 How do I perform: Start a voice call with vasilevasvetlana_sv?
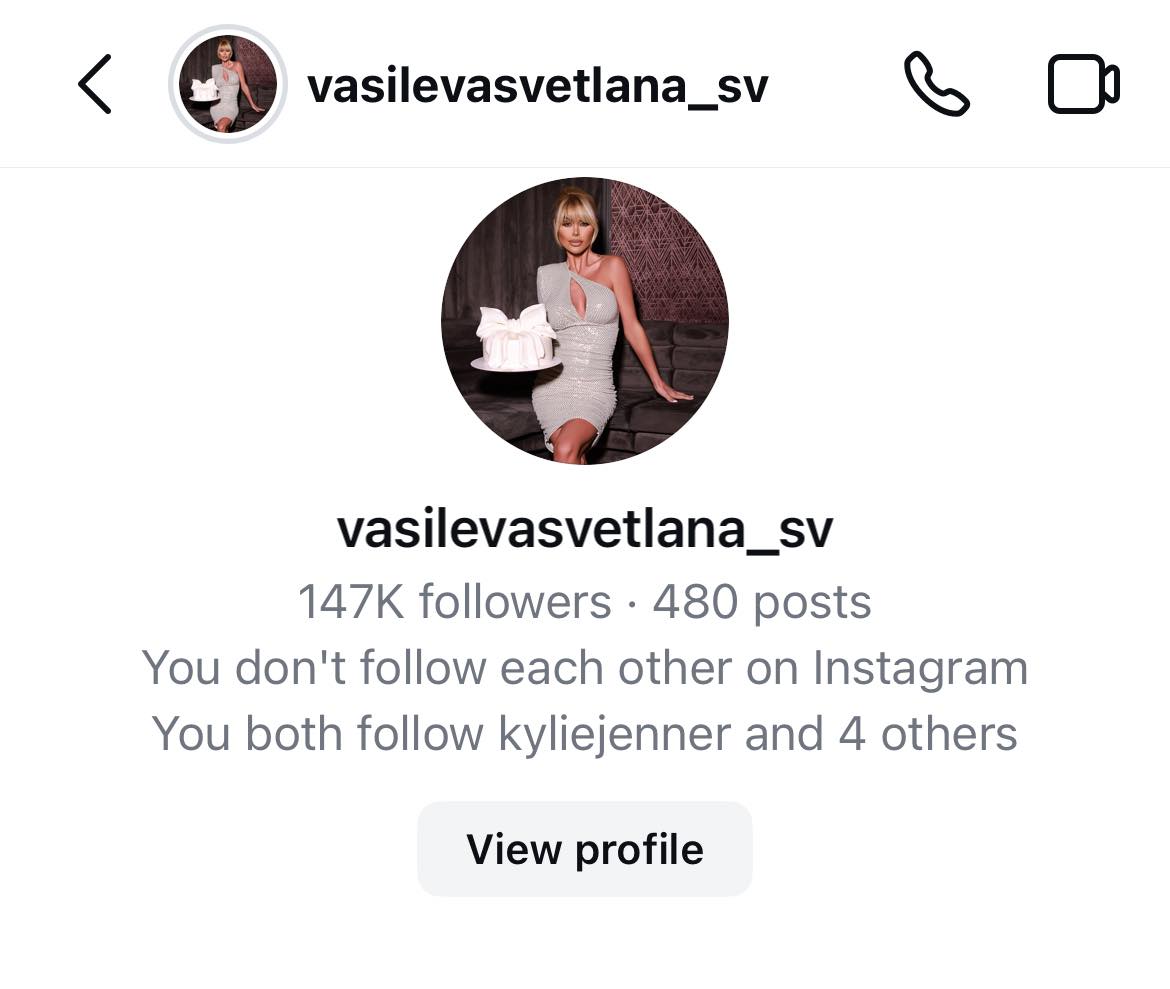(936, 85)
